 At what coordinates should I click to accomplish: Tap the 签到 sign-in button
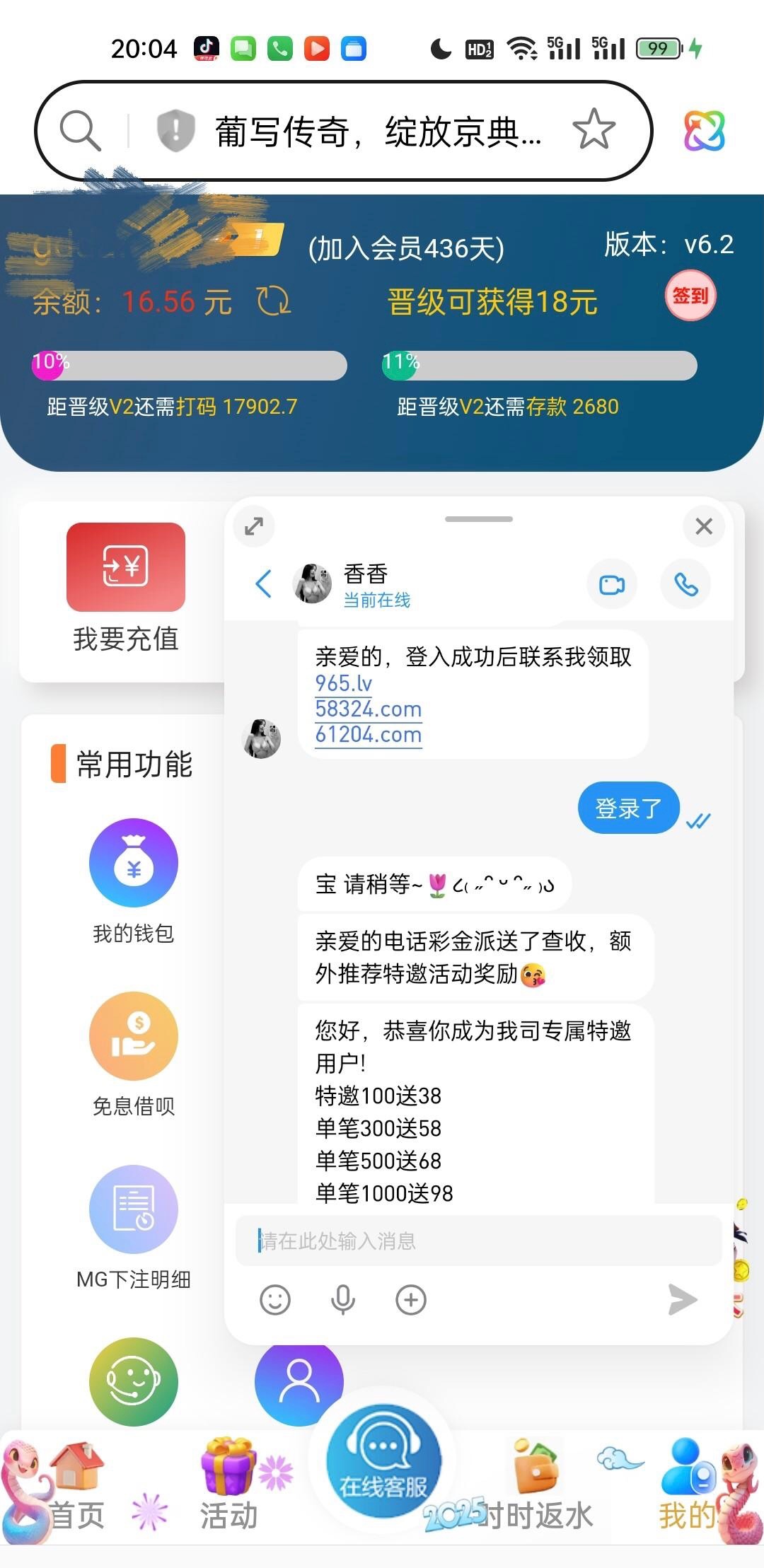click(690, 296)
